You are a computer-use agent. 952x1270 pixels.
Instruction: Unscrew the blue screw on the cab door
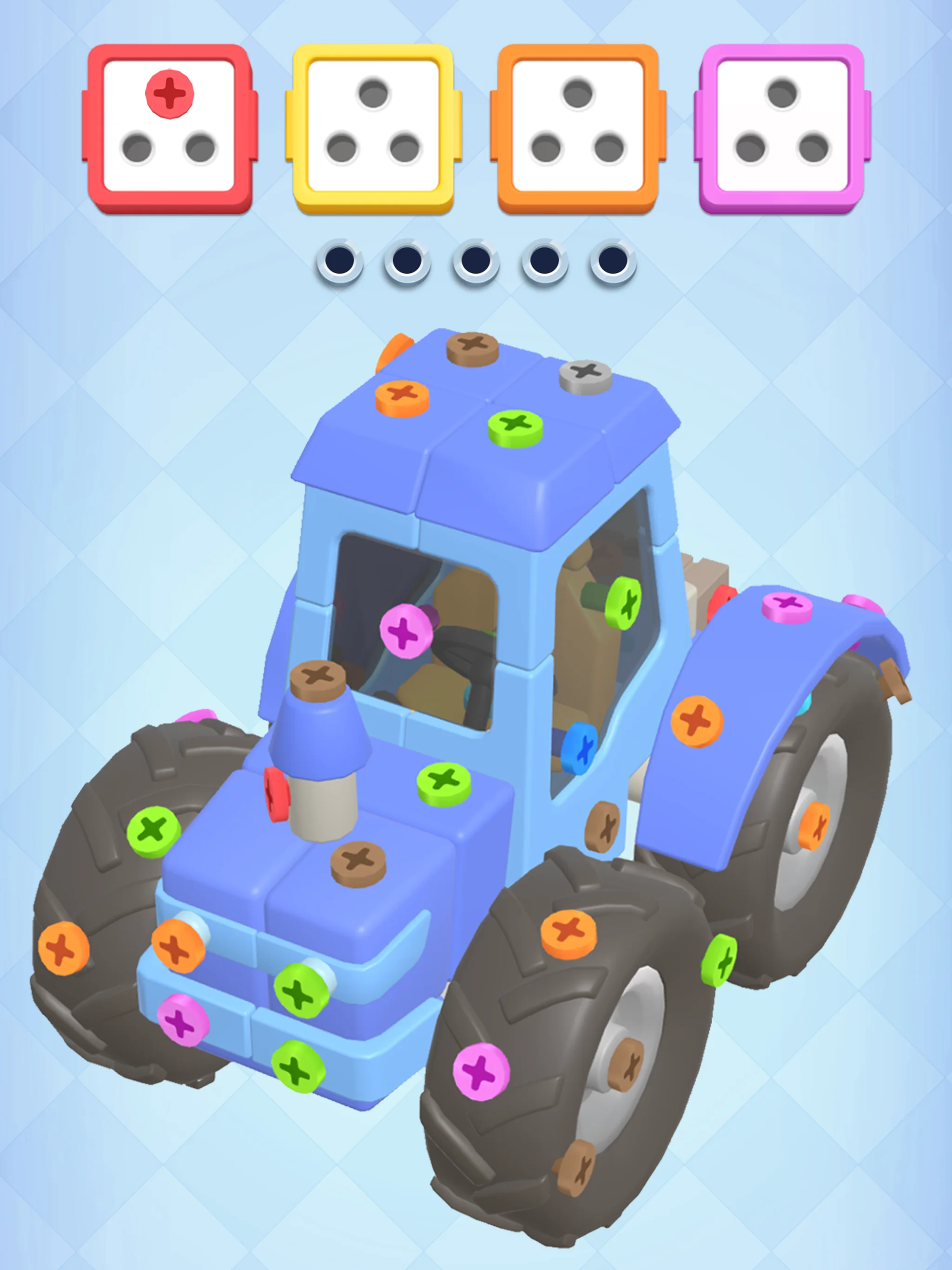coord(580,748)
